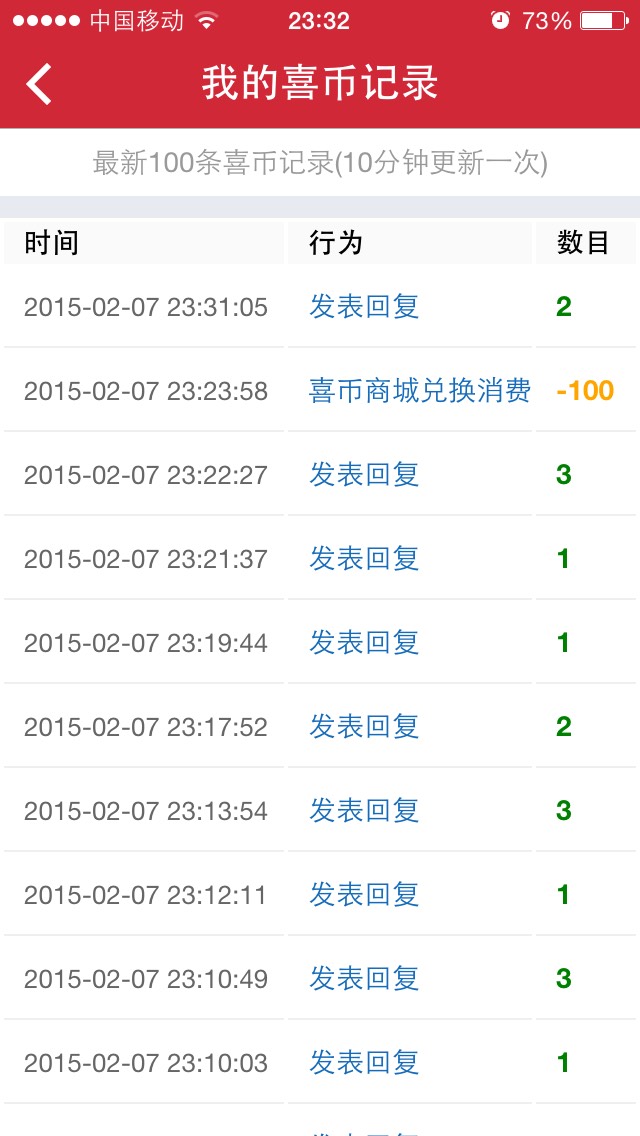Open 发表回复 link for the 23:22:27 record
Image resolution: width=640 pixels, height=1136 pixels.
coord(364,475)
